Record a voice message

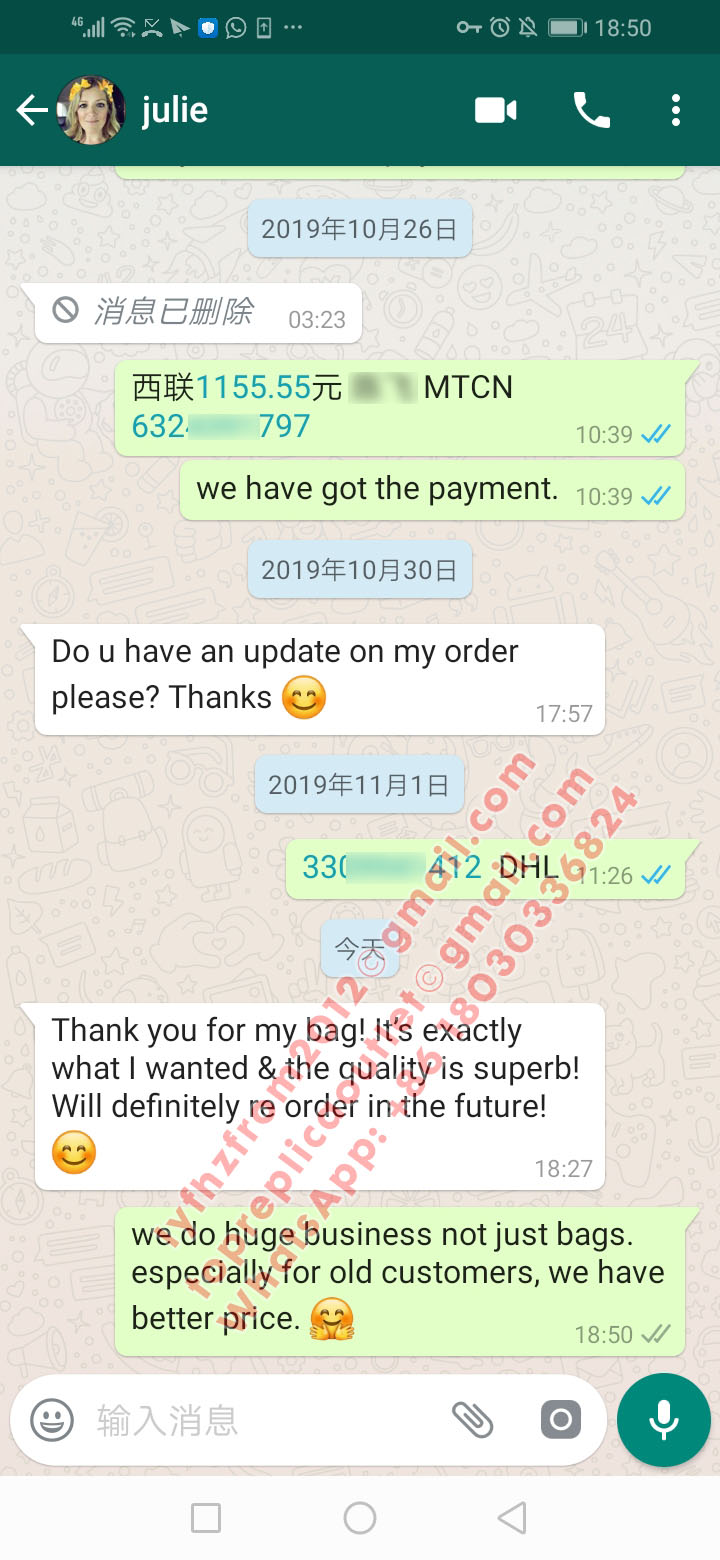point(664,1420)
